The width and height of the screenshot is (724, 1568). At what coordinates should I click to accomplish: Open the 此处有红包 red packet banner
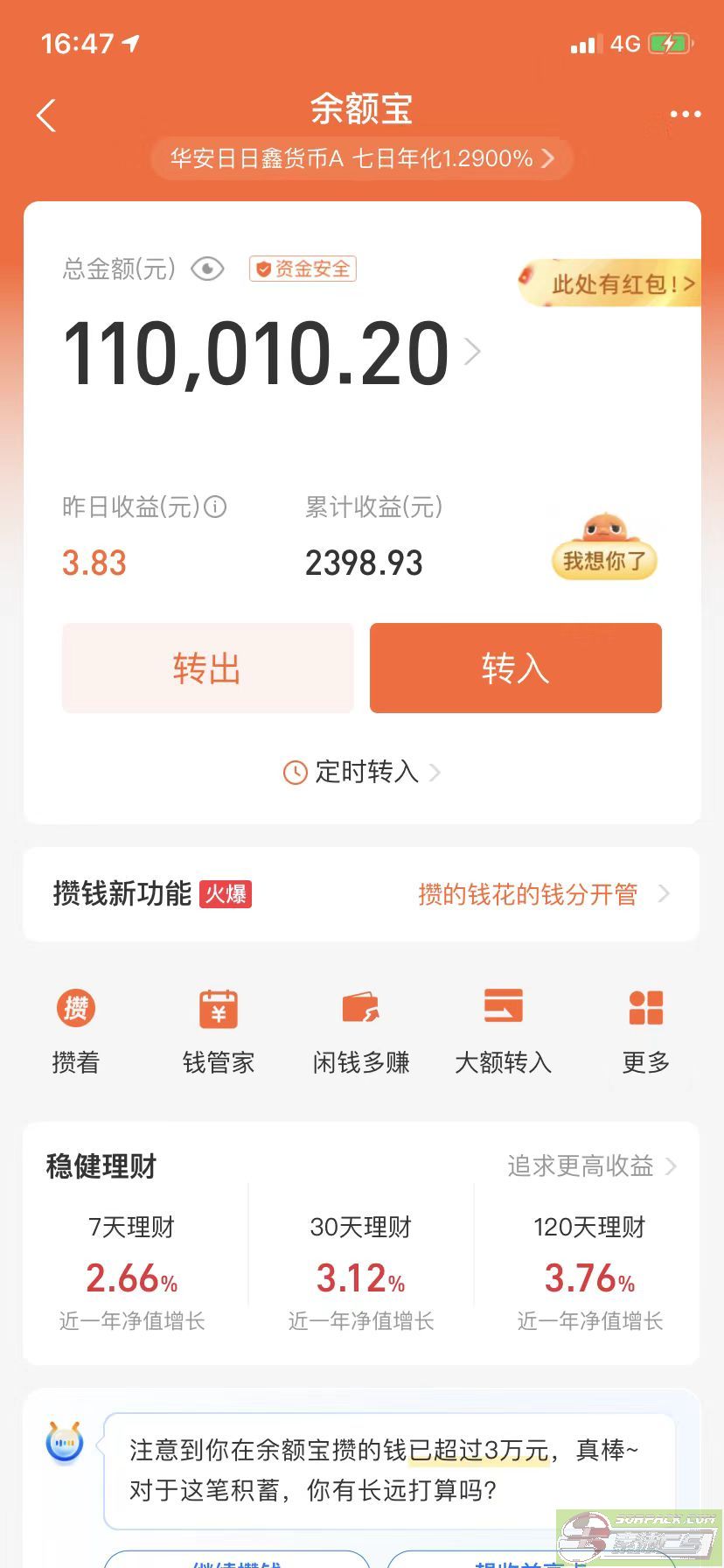[x=612, y=283]
